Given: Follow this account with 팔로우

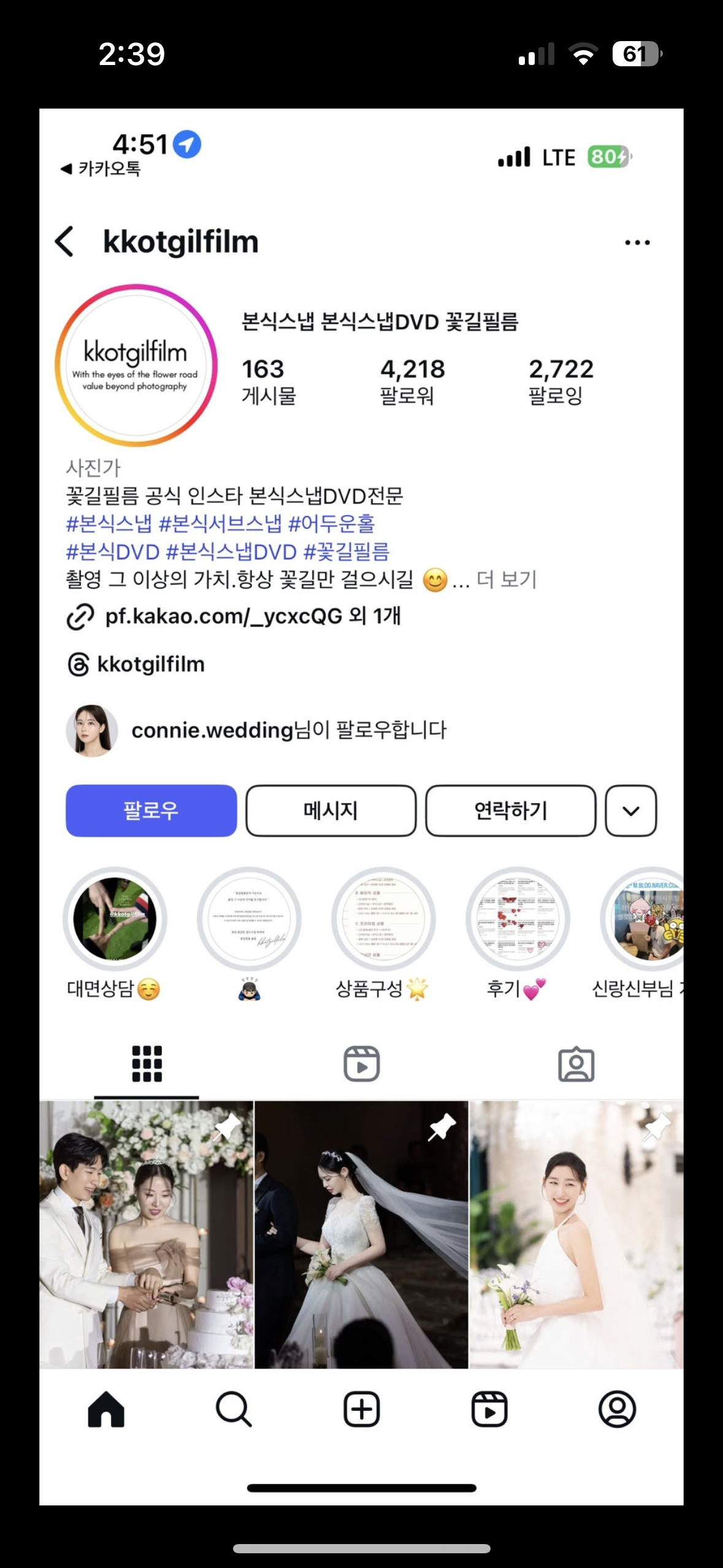Looking at the screenshot, I should (151, 810).
